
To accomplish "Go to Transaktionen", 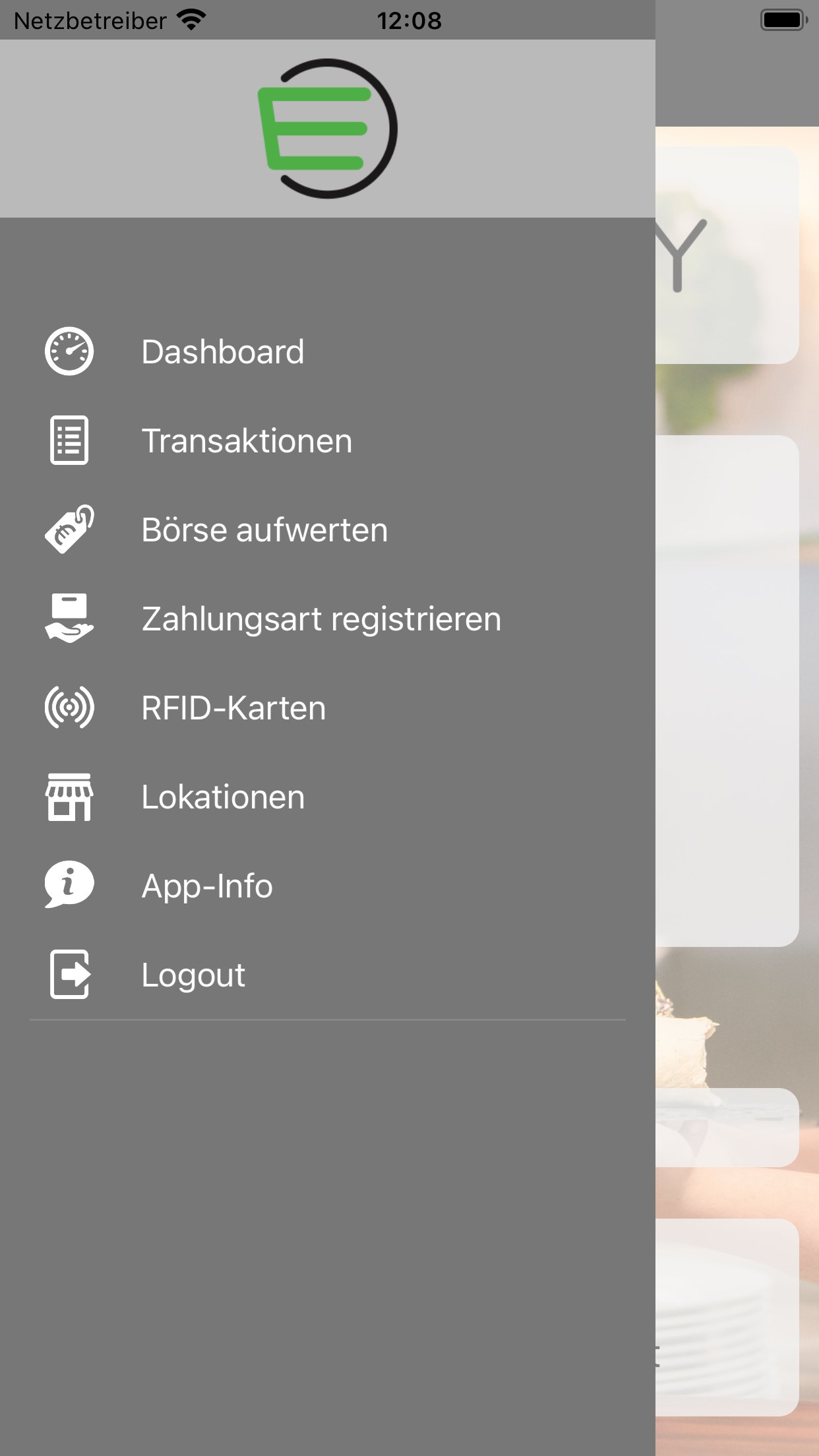I will tap(328, 440).
